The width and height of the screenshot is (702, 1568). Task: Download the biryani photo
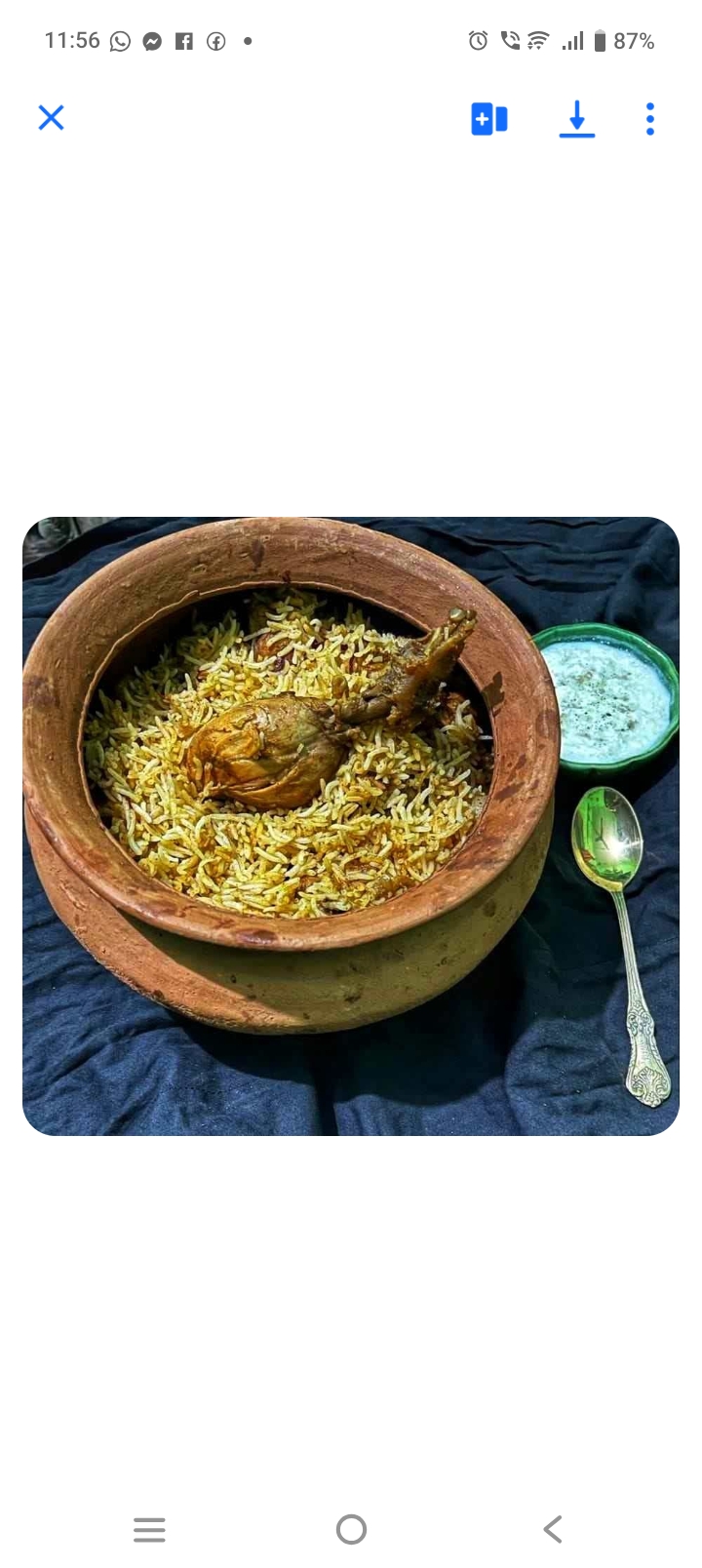click(576, 119)
